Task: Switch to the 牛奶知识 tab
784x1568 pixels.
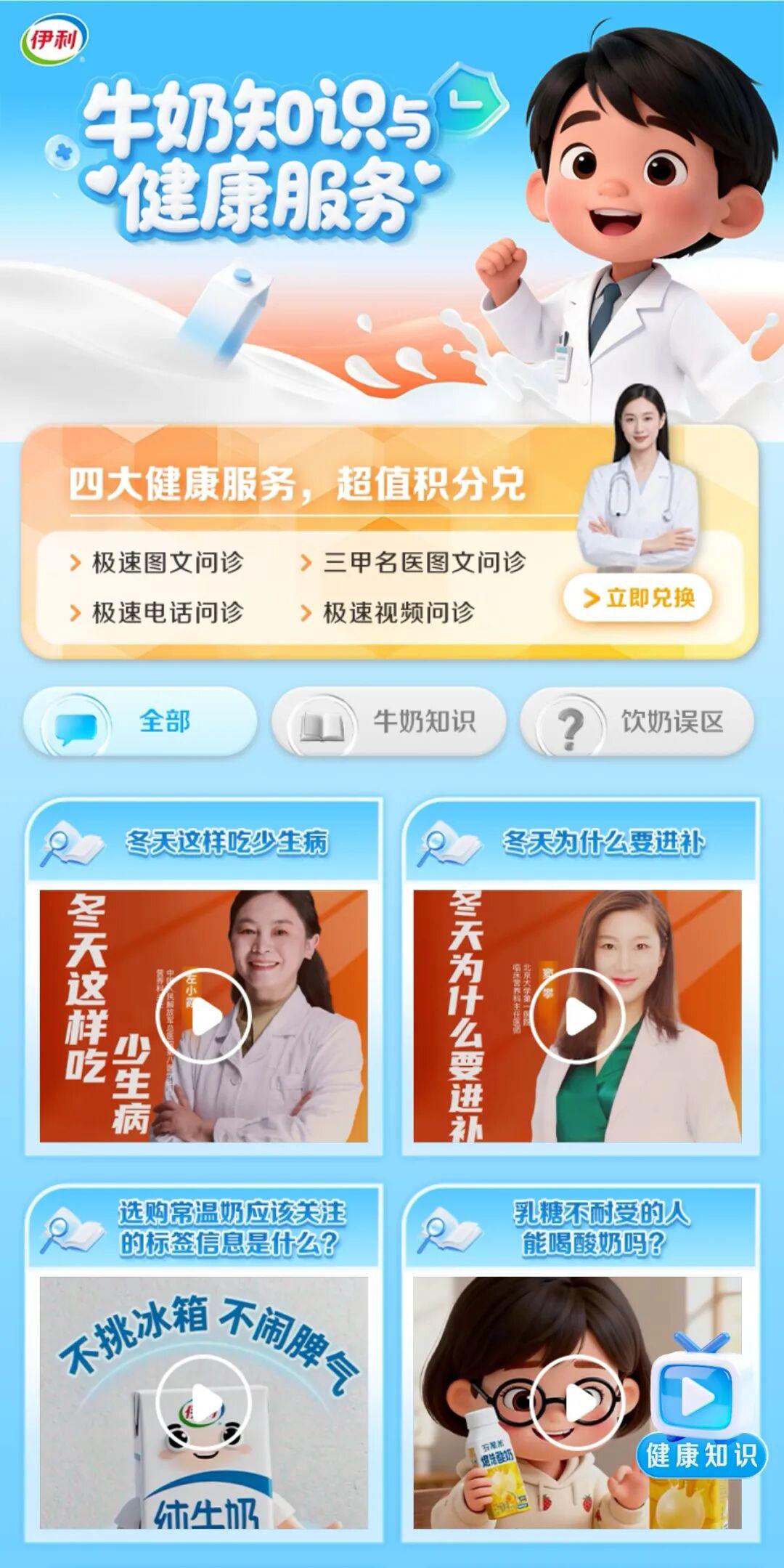Action: (388, 722)
